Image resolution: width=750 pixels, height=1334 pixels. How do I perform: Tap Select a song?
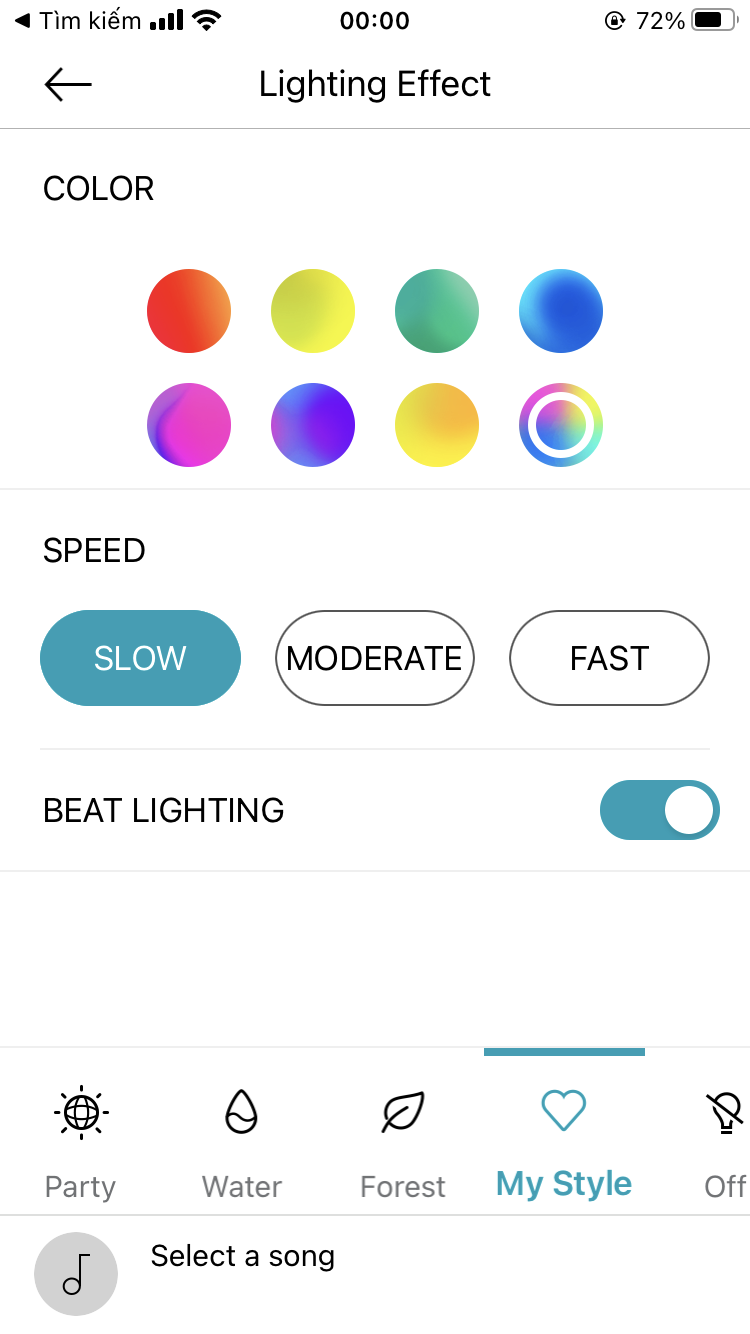(x=243, y=1256)
